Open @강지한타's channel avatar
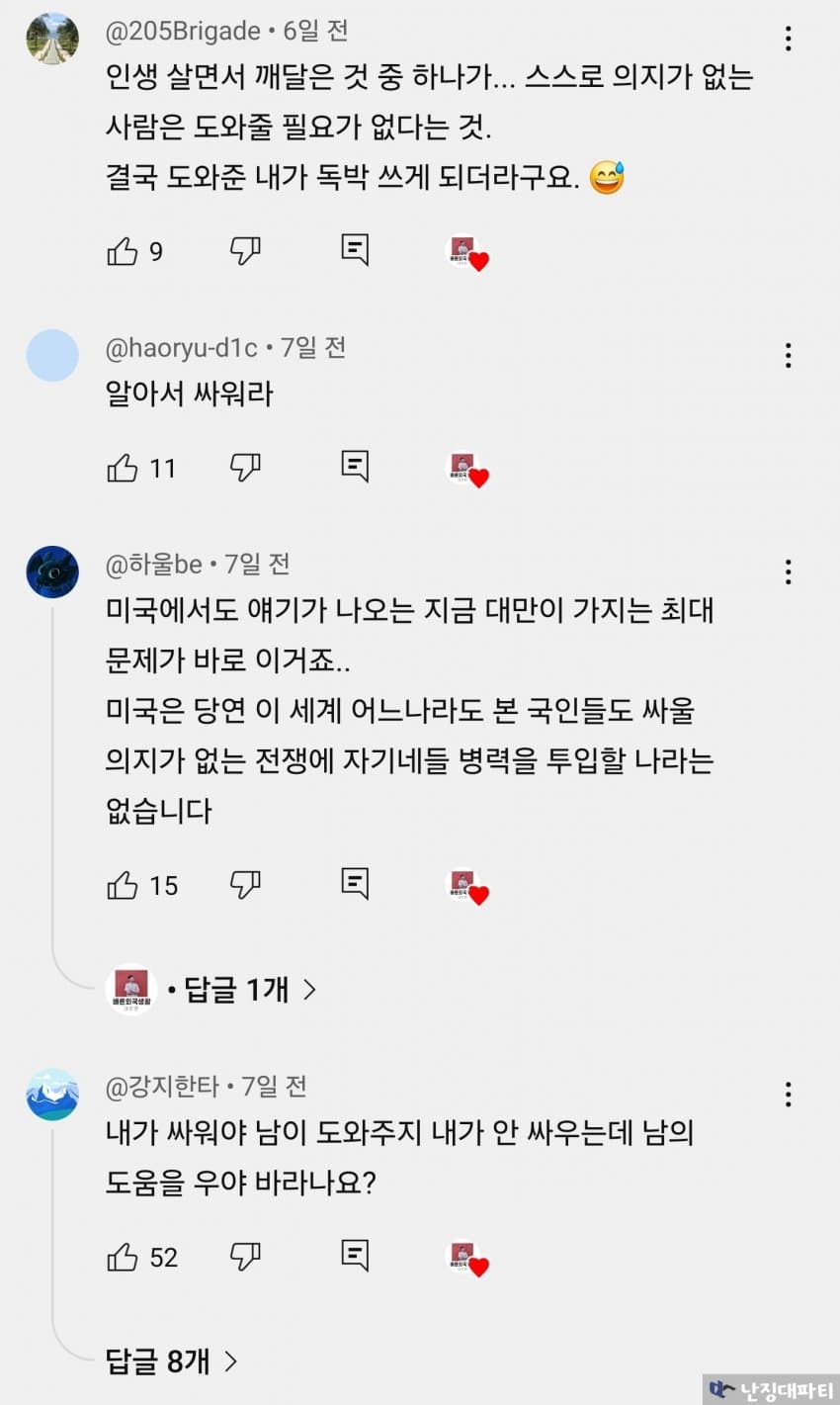 (x=52, y=1094)
